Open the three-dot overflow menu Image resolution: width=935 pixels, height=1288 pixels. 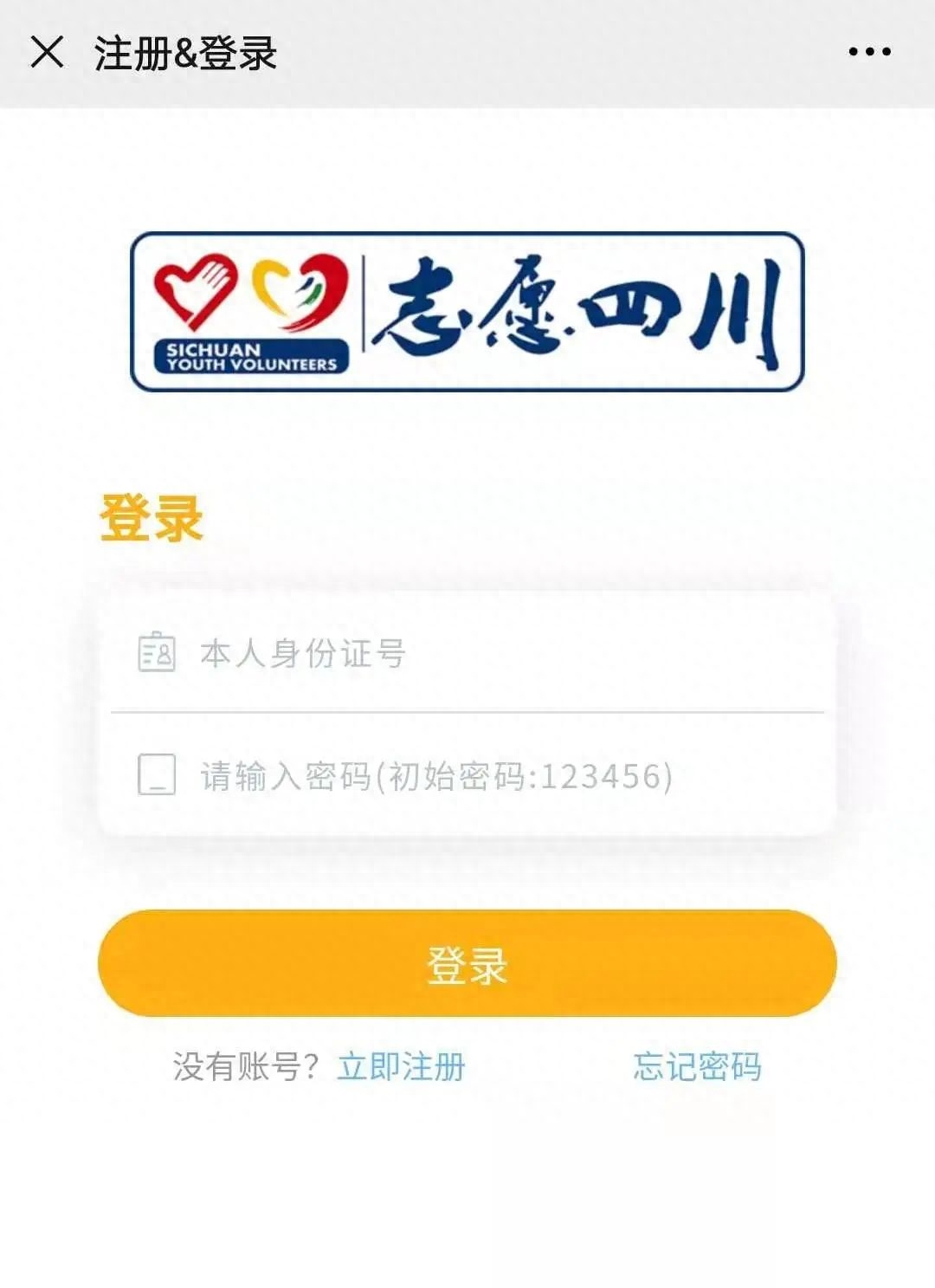[x=869, y=52]
